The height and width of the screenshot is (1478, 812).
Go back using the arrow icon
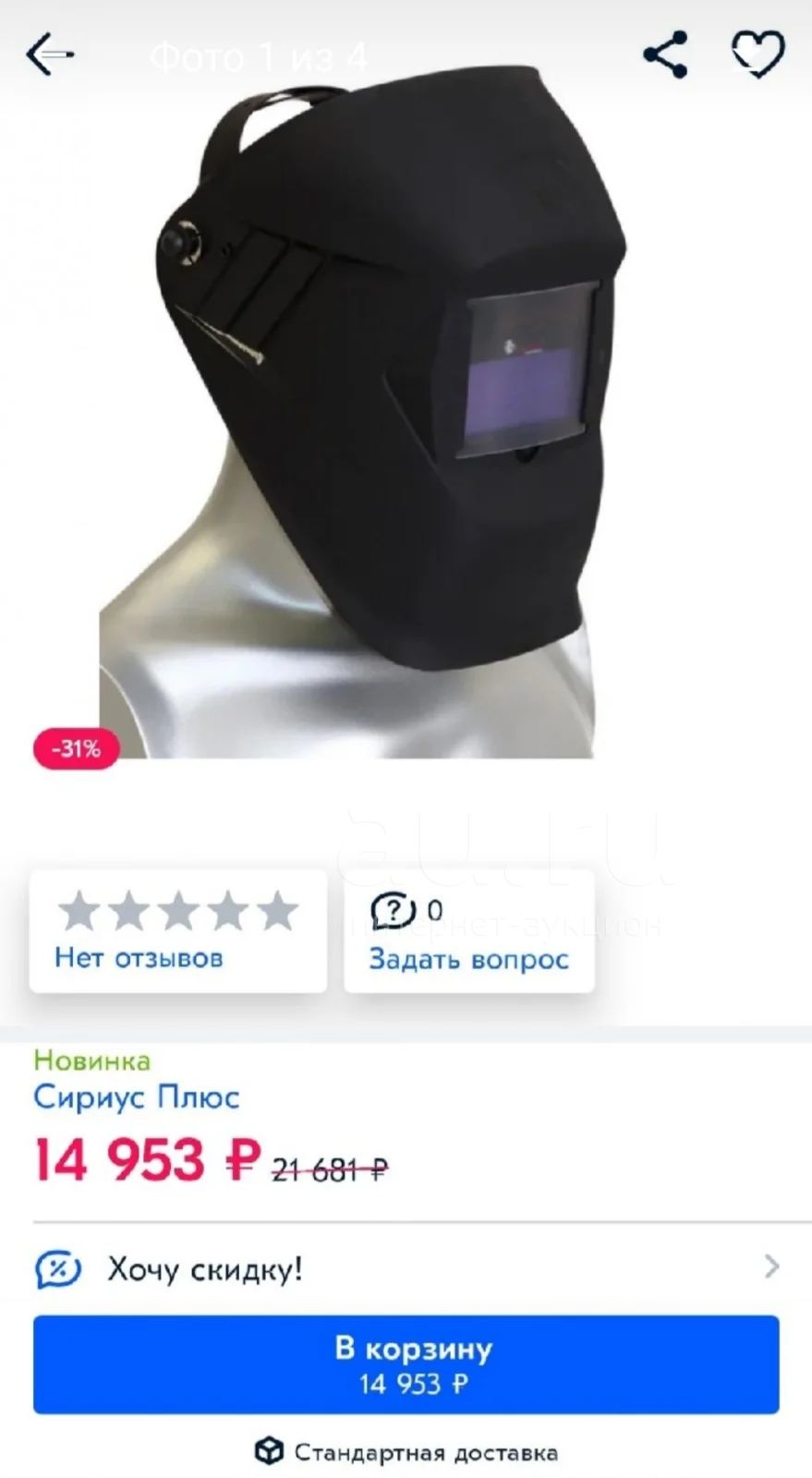tap(50, 55)
